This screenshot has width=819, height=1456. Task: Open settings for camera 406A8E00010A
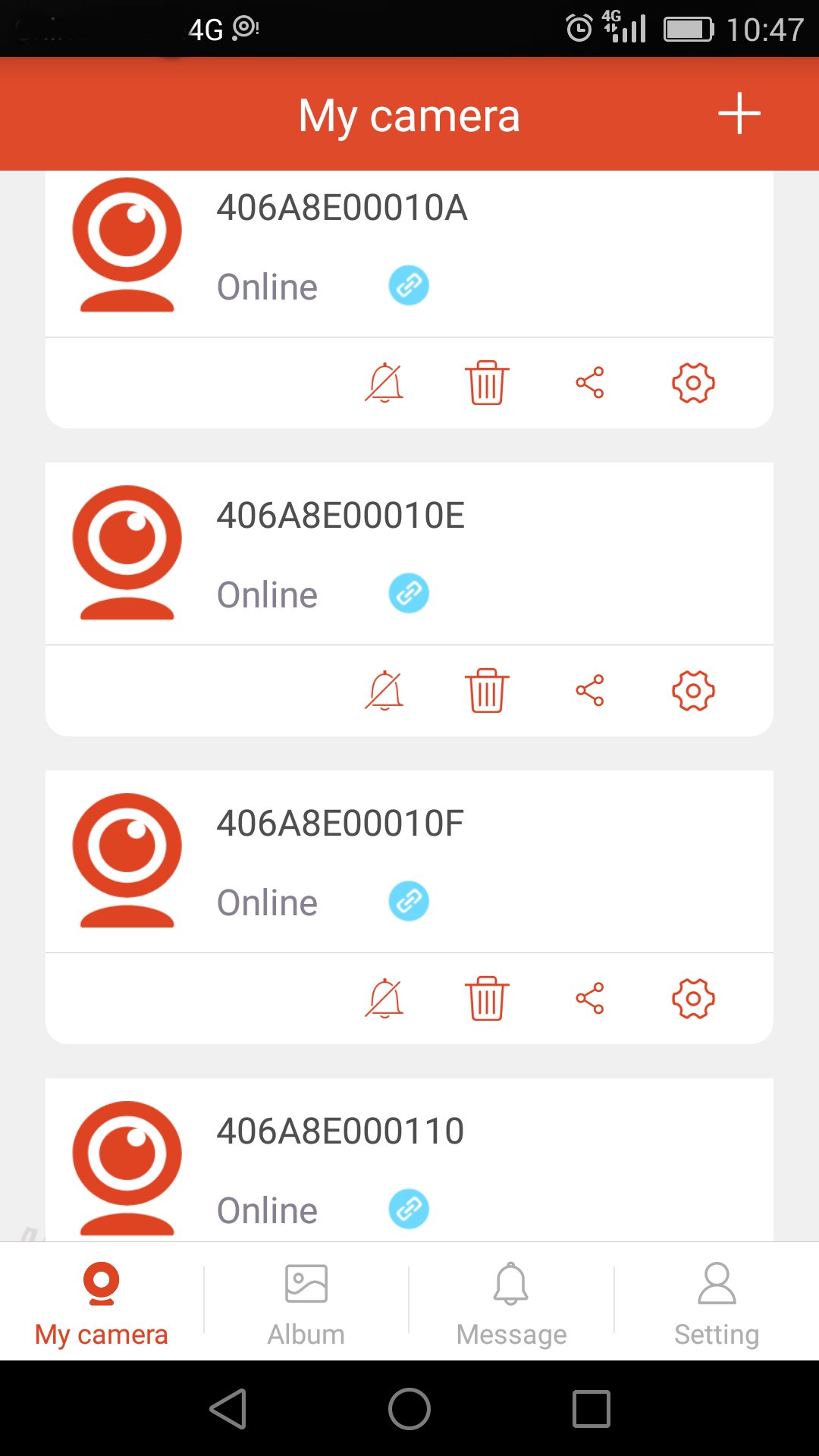coord(692,383)
